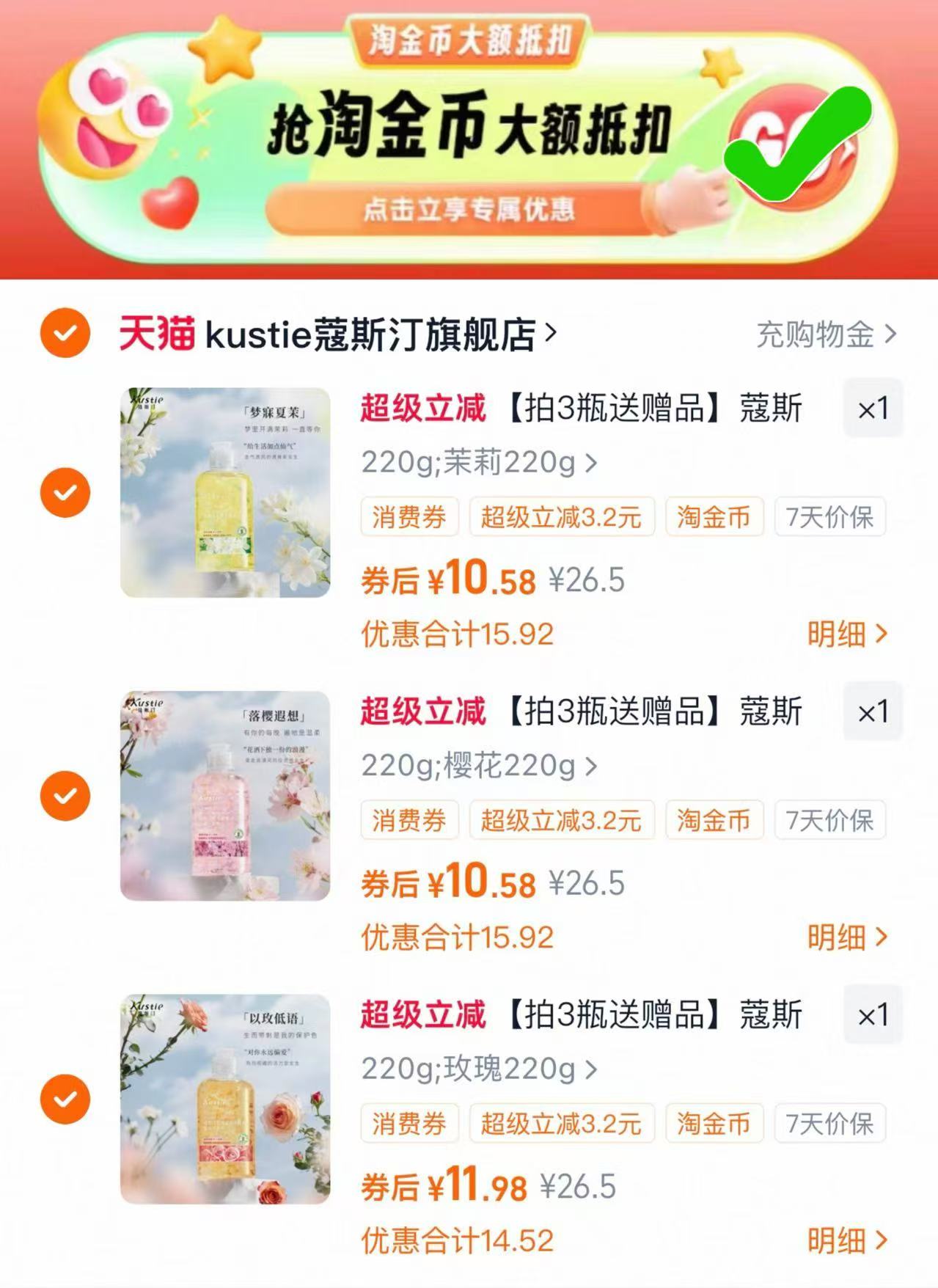This screenshot has width=938, height=1288.
Task: Click the cherry blossom product thumbnail
Action: pyautogui.click(x=224, y=795)
